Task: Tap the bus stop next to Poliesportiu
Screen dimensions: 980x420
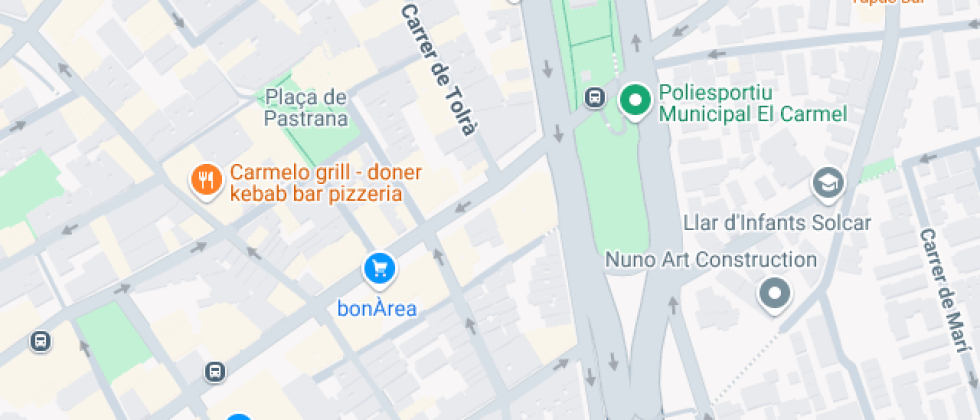Action: pyautogui.click(x=594, y=98)
